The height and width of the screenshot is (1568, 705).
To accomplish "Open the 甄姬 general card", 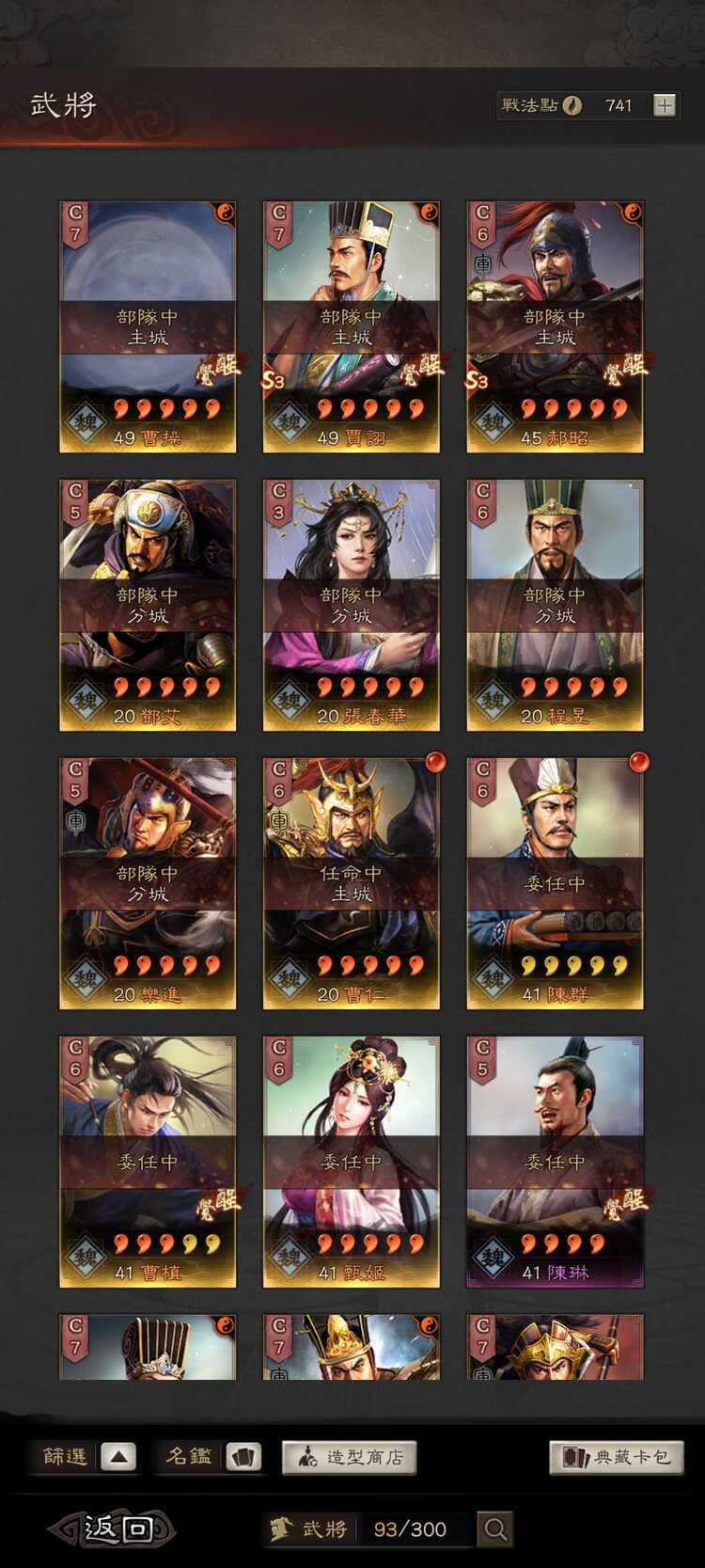I will (x=351, y=1162).
